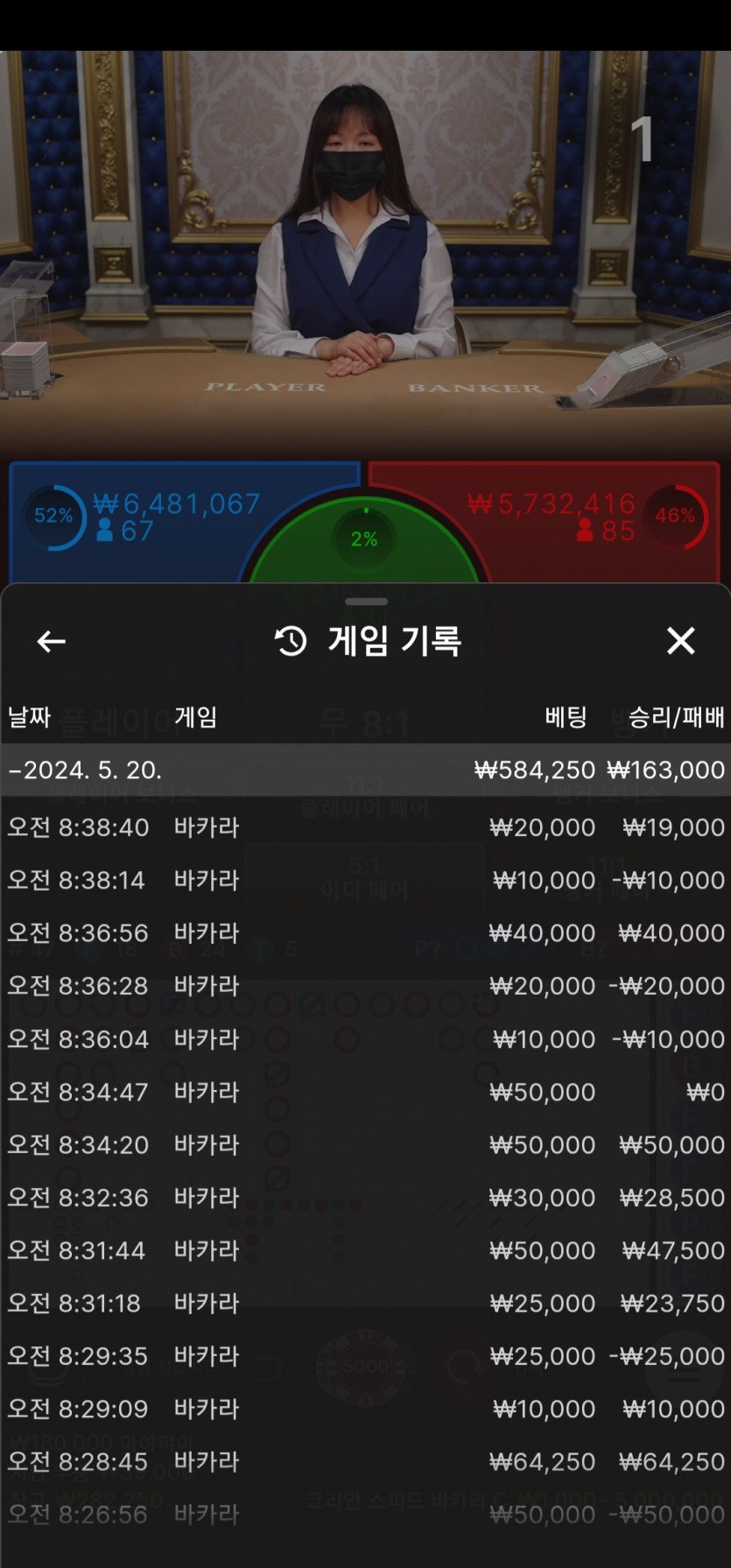
Task: Select the 오전 8:28:45 round with ₩64,250 bet
Action: (x=365, y=1461)
